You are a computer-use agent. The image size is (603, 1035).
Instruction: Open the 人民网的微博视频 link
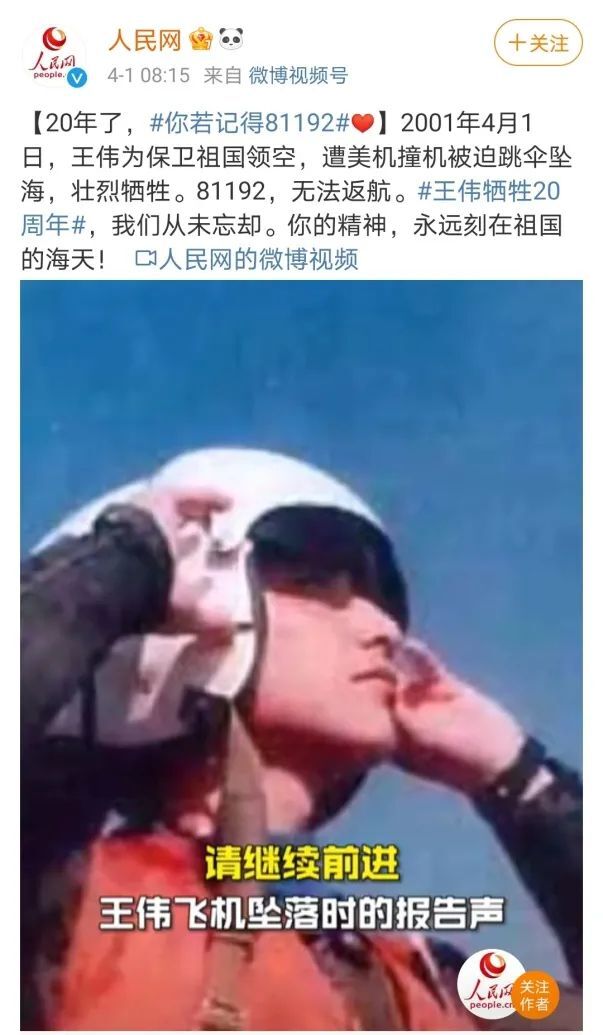(246, 259)
